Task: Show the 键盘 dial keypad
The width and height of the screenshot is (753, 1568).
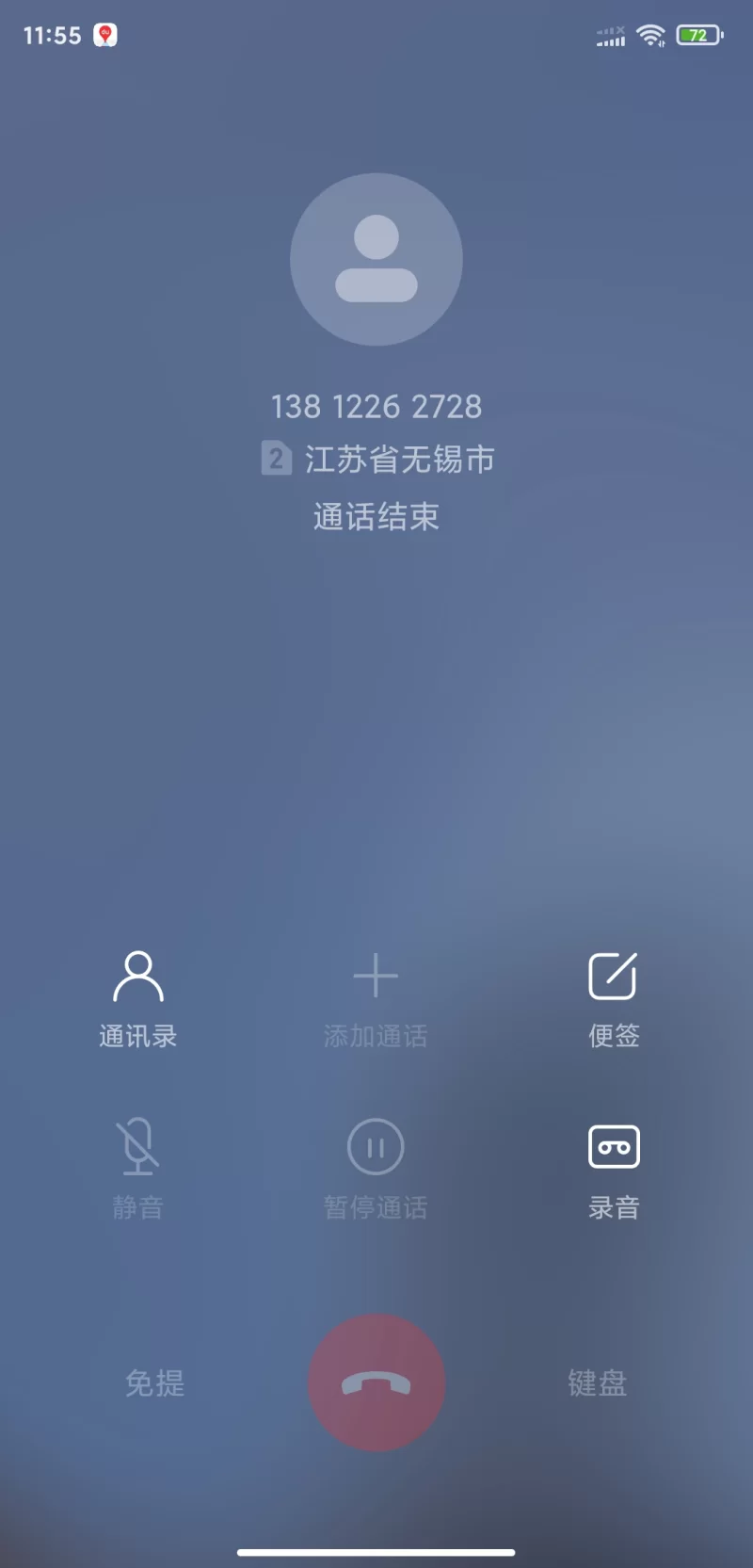Action: click(597, 1382)
